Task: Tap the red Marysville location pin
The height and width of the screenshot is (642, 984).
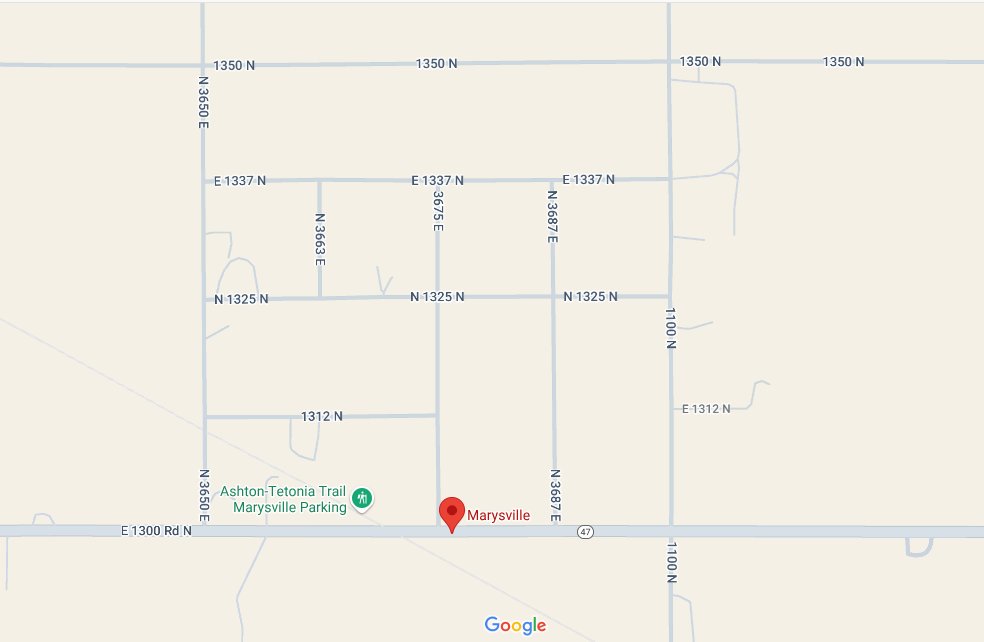Action: pyautogui.click(x=452, y=512)
